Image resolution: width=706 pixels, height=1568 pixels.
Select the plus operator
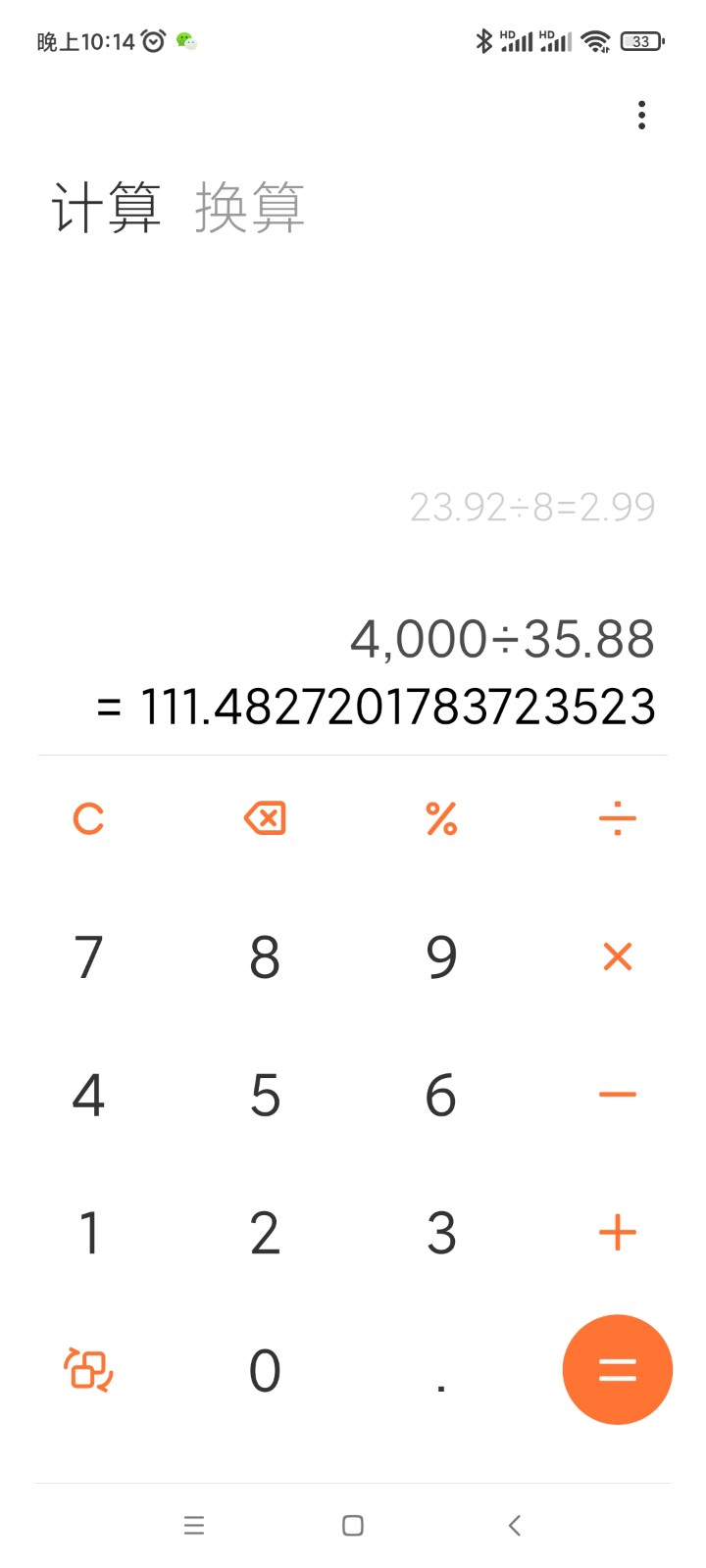pyautogui.click(x=618, y=1233)
